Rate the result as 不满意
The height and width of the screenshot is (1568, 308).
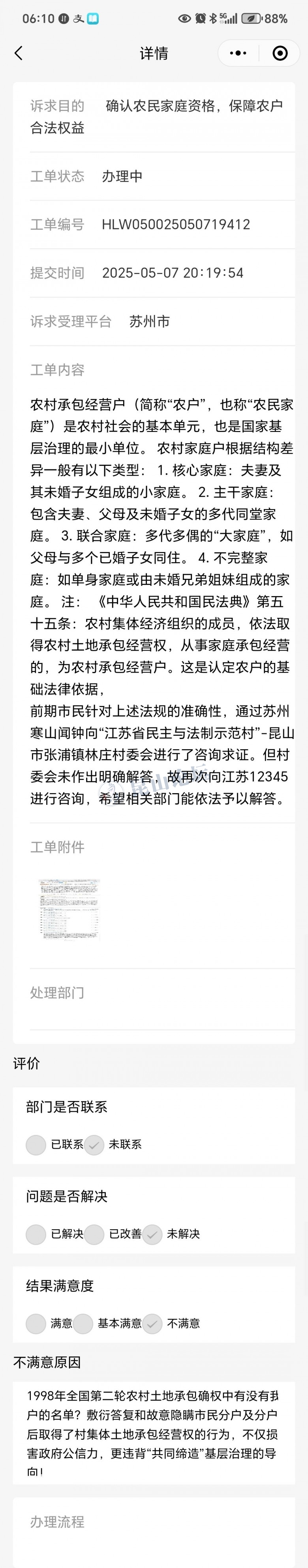pos(153,1324)
